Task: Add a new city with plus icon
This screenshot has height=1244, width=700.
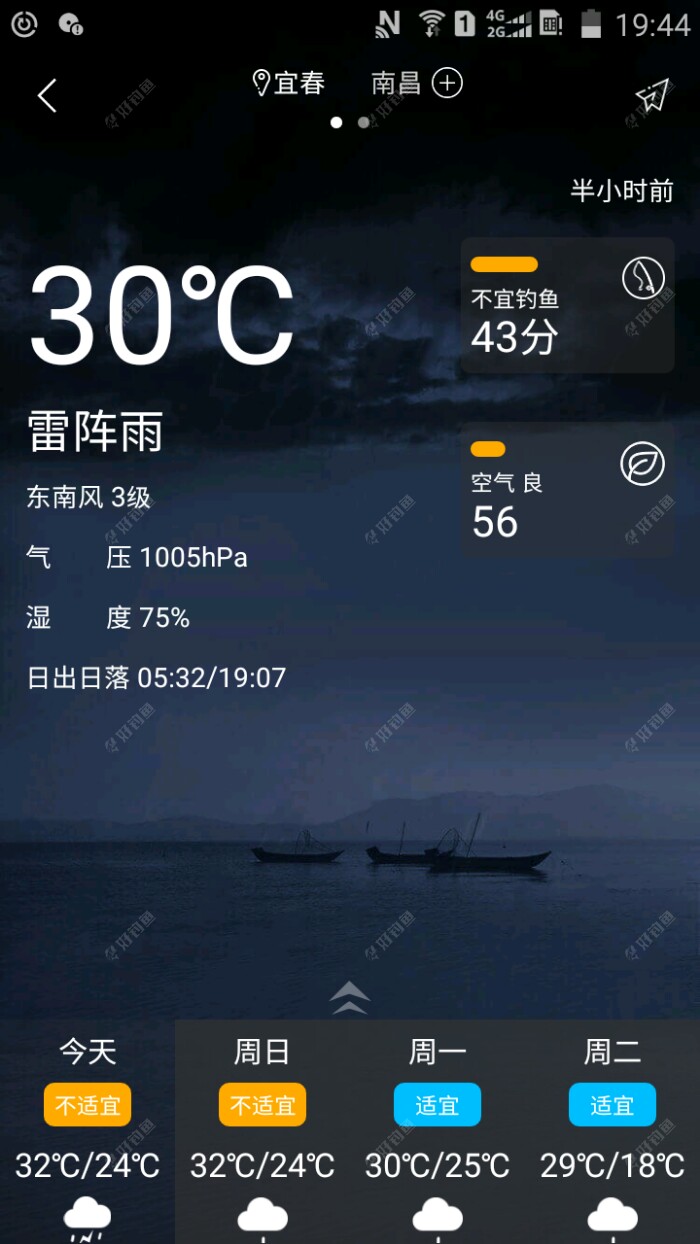Action: pos(447,83)
